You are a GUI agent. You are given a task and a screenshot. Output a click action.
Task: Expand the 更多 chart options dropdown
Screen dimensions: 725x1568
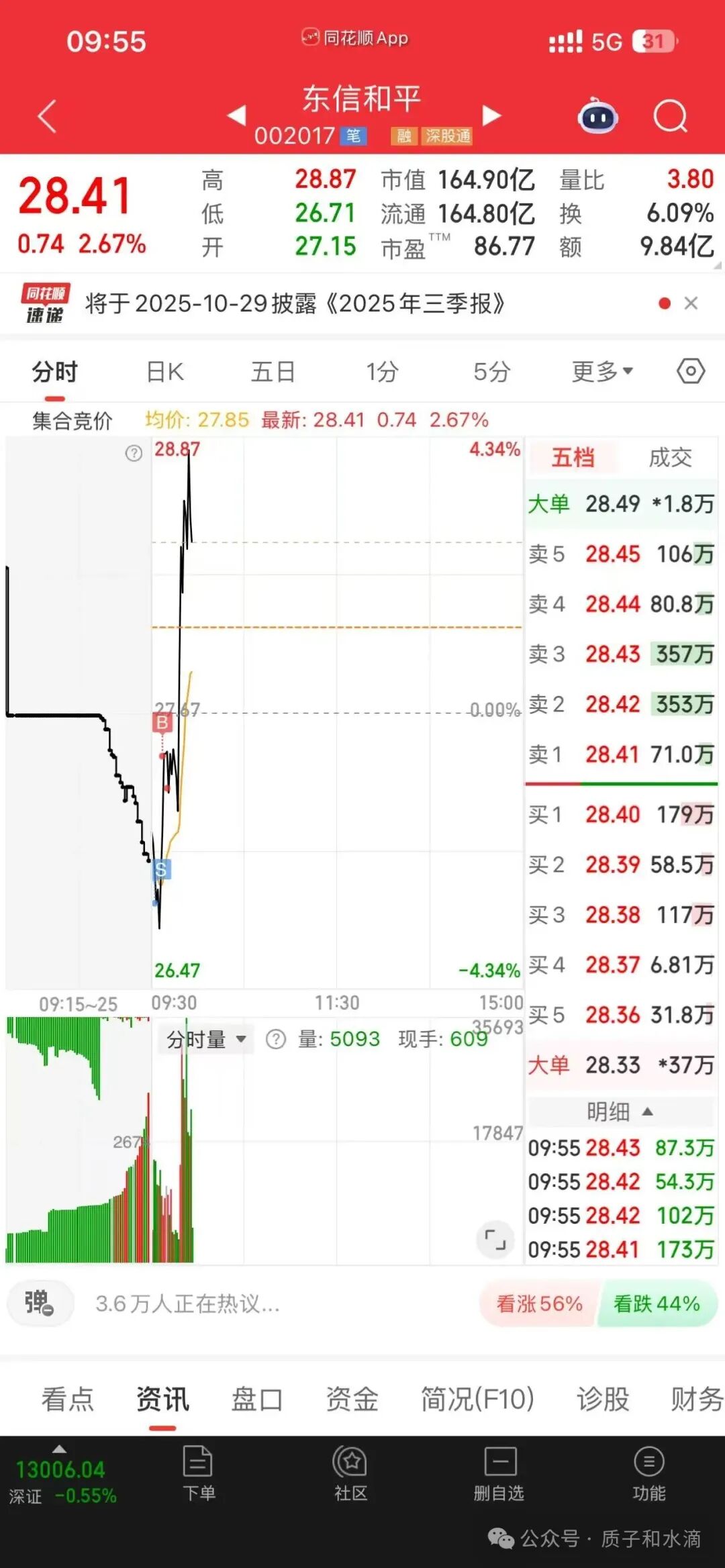coord(602,371)
